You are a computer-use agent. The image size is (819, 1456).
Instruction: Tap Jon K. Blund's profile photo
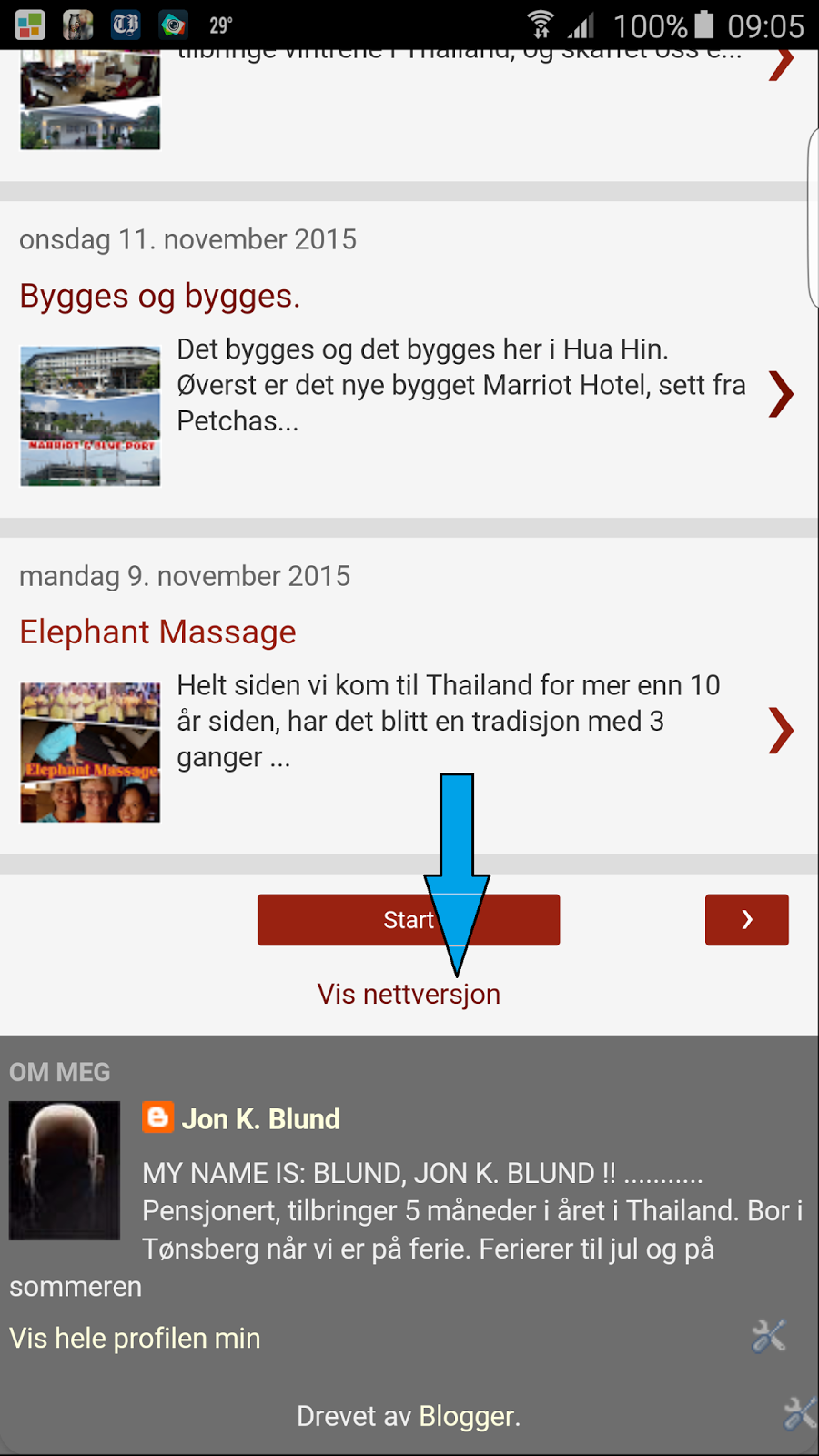click(x=65, y=1171)
